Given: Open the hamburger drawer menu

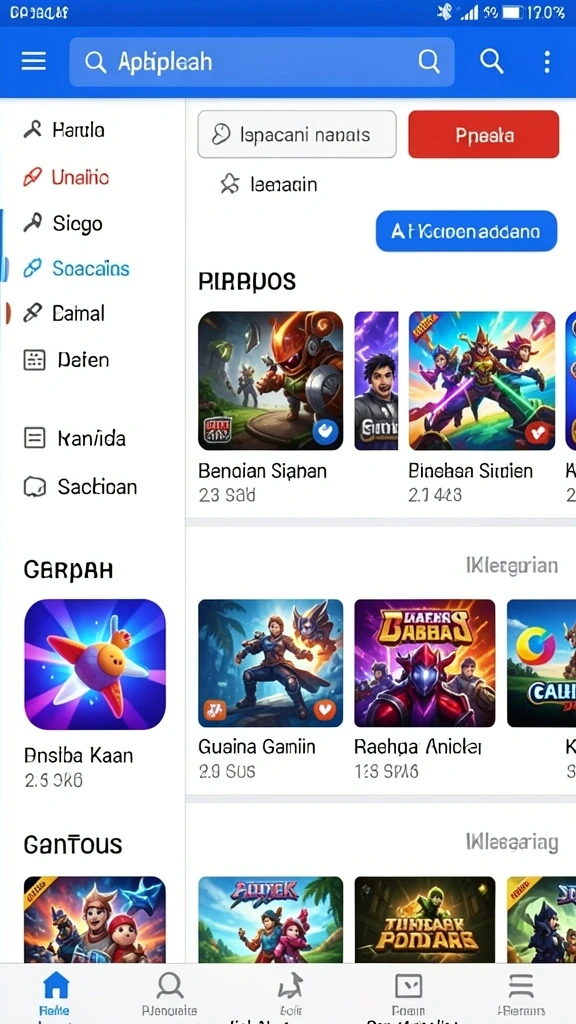Looking at the screenshot, I should pyautogui.click(x=33, y=62).
